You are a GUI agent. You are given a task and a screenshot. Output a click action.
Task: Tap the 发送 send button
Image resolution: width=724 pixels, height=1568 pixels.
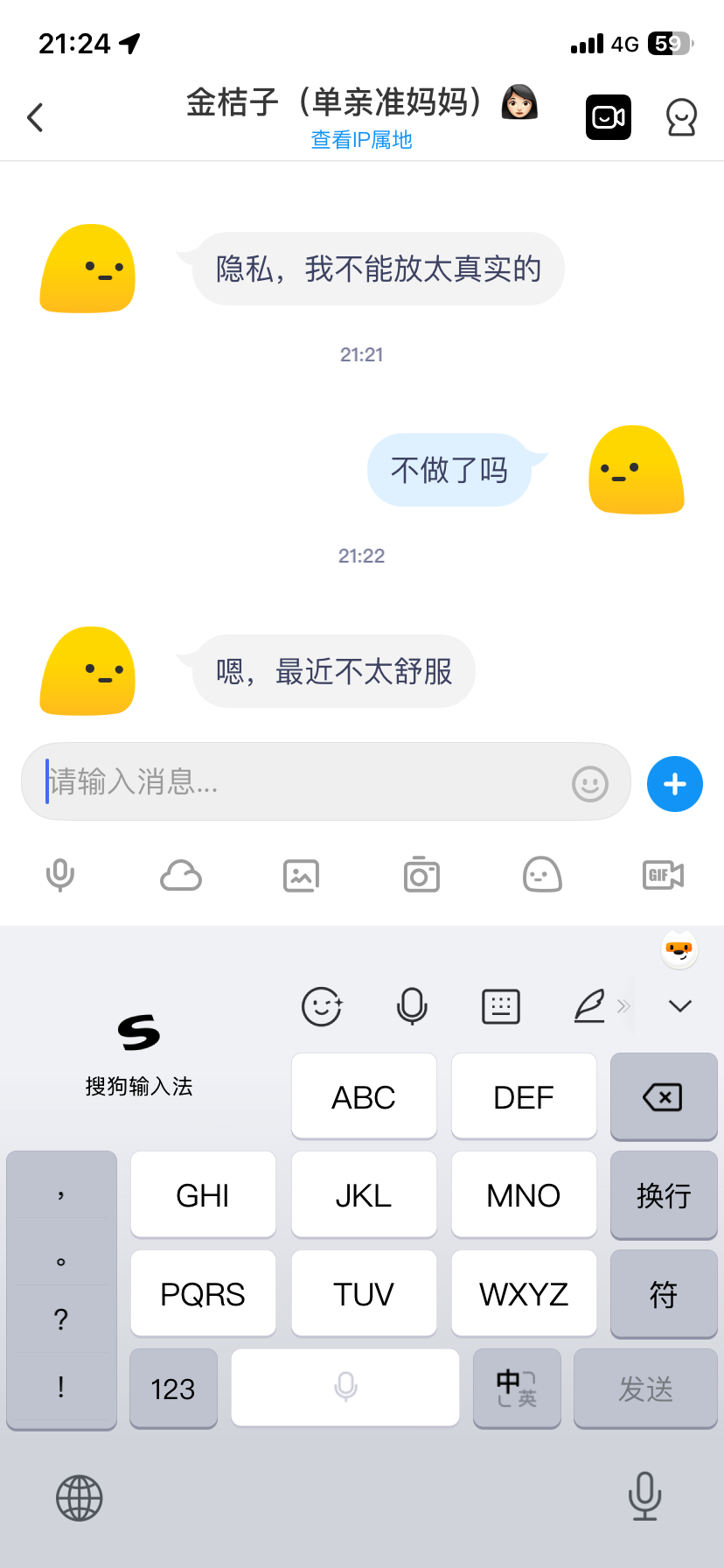coord(645,1388)
